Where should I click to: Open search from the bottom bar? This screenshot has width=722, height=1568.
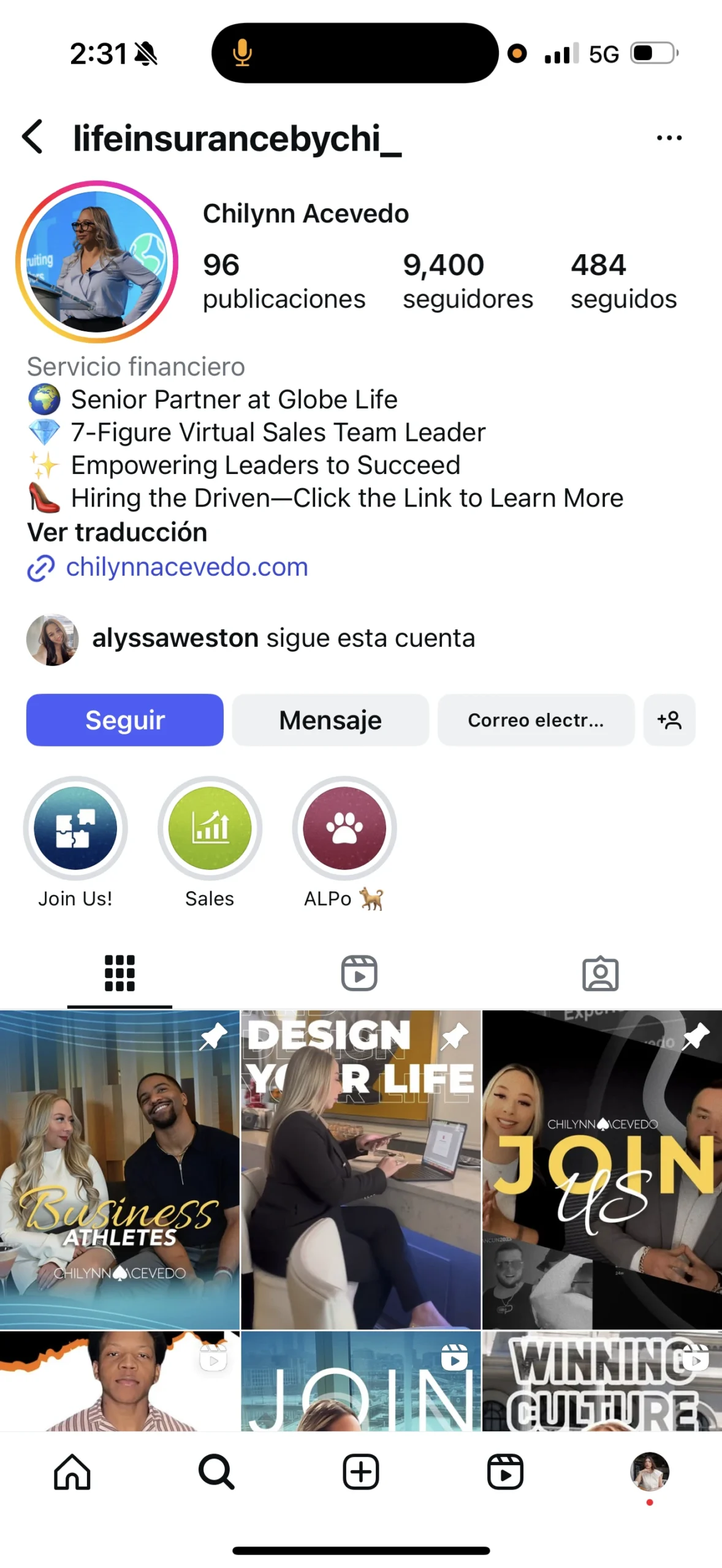coord(216,1472)
